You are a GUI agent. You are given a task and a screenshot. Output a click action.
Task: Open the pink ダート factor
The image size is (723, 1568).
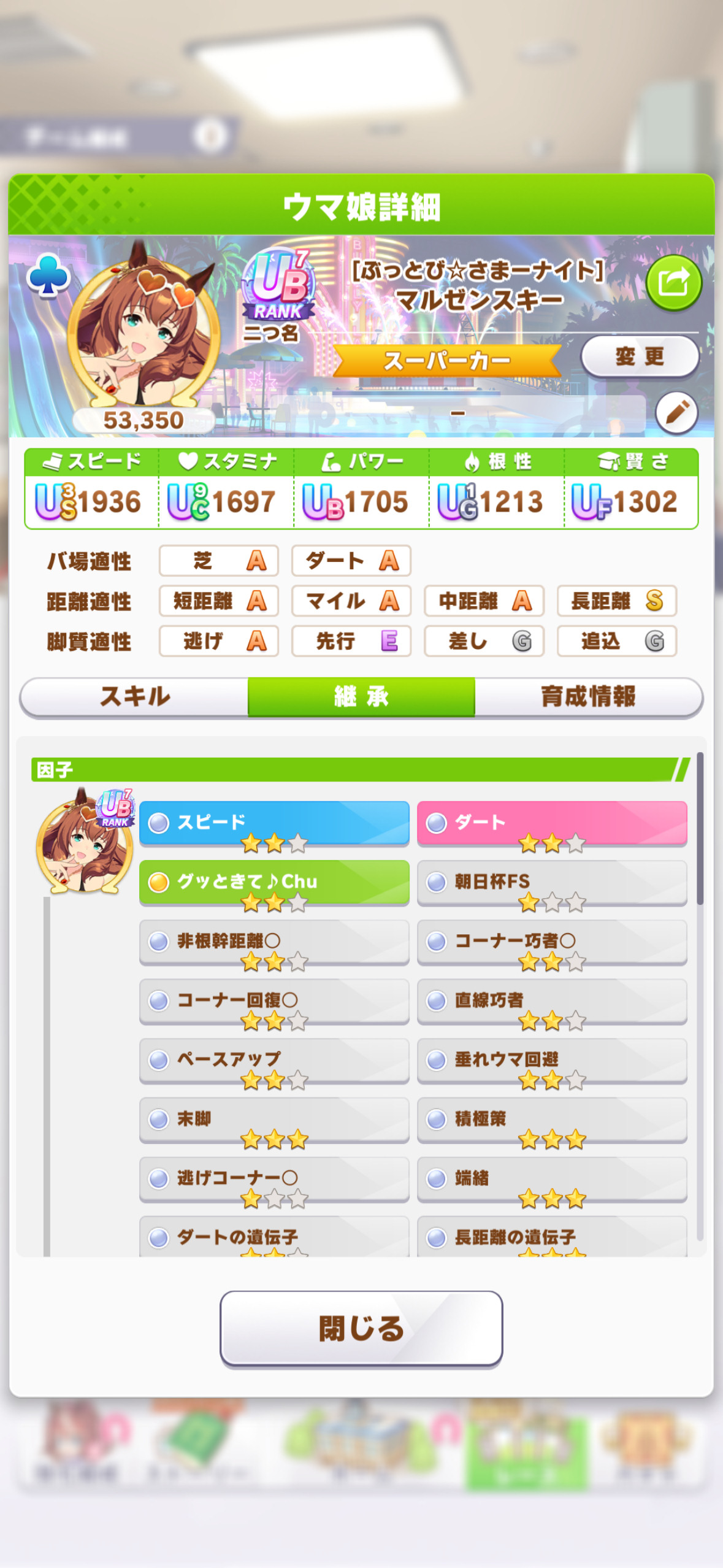point(552,823)
